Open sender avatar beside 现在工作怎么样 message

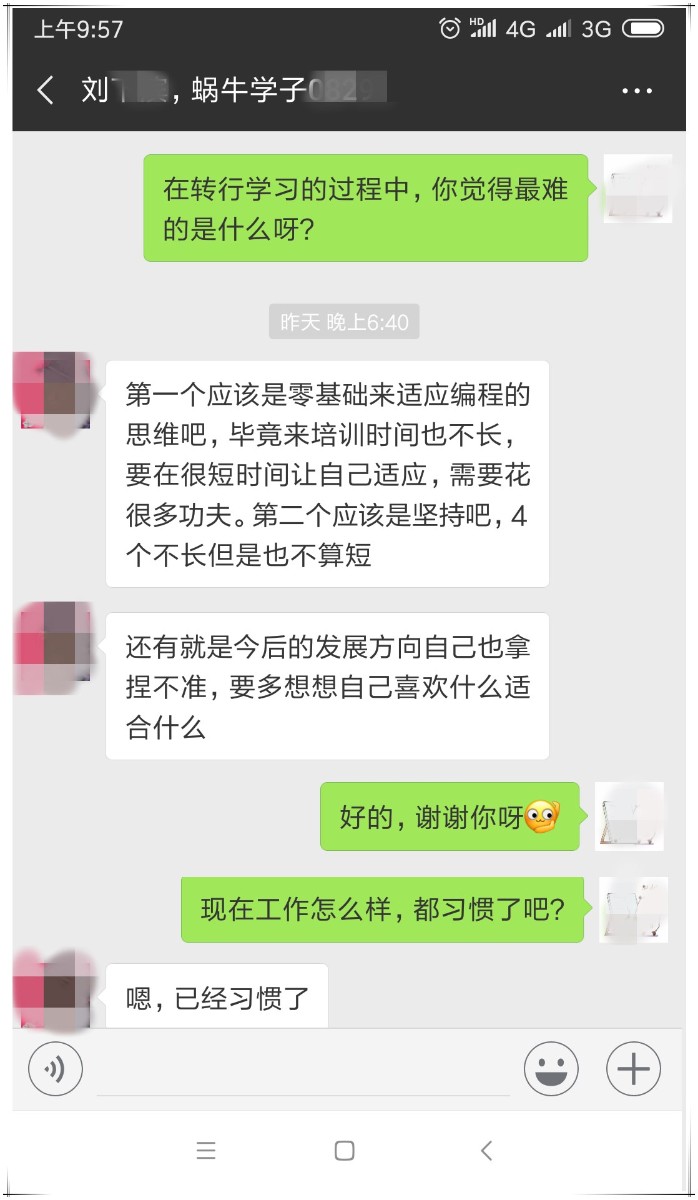pyautogui.click(x=633, y=910)
